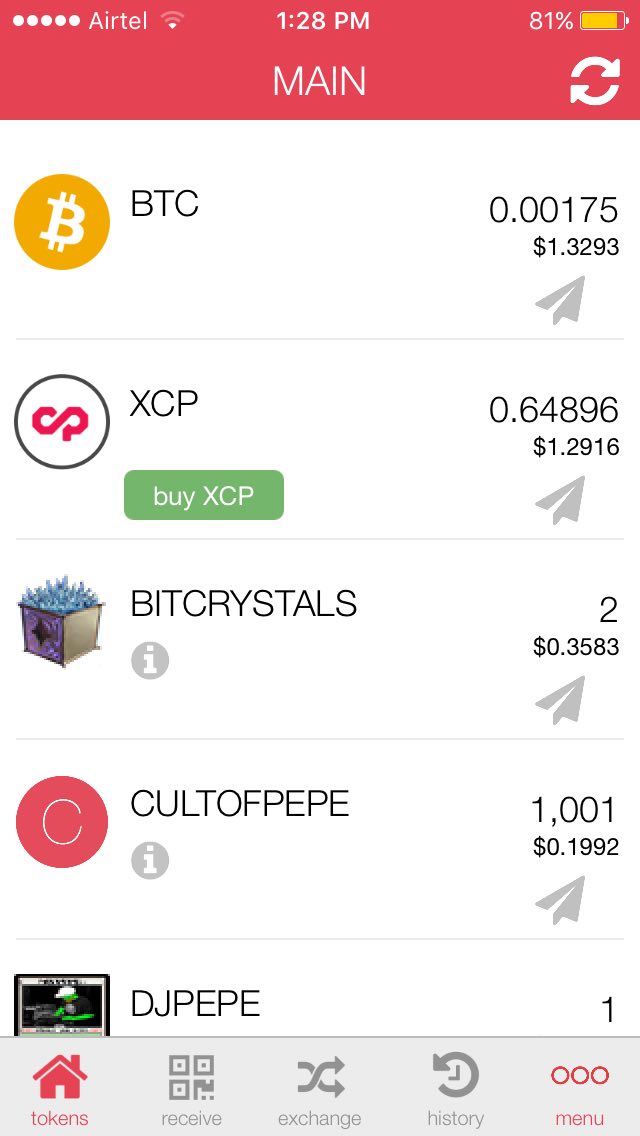Send BITCRYSTALS using the paper plane icon
This screenshot has width=640, height=1136.
point(560,700)
